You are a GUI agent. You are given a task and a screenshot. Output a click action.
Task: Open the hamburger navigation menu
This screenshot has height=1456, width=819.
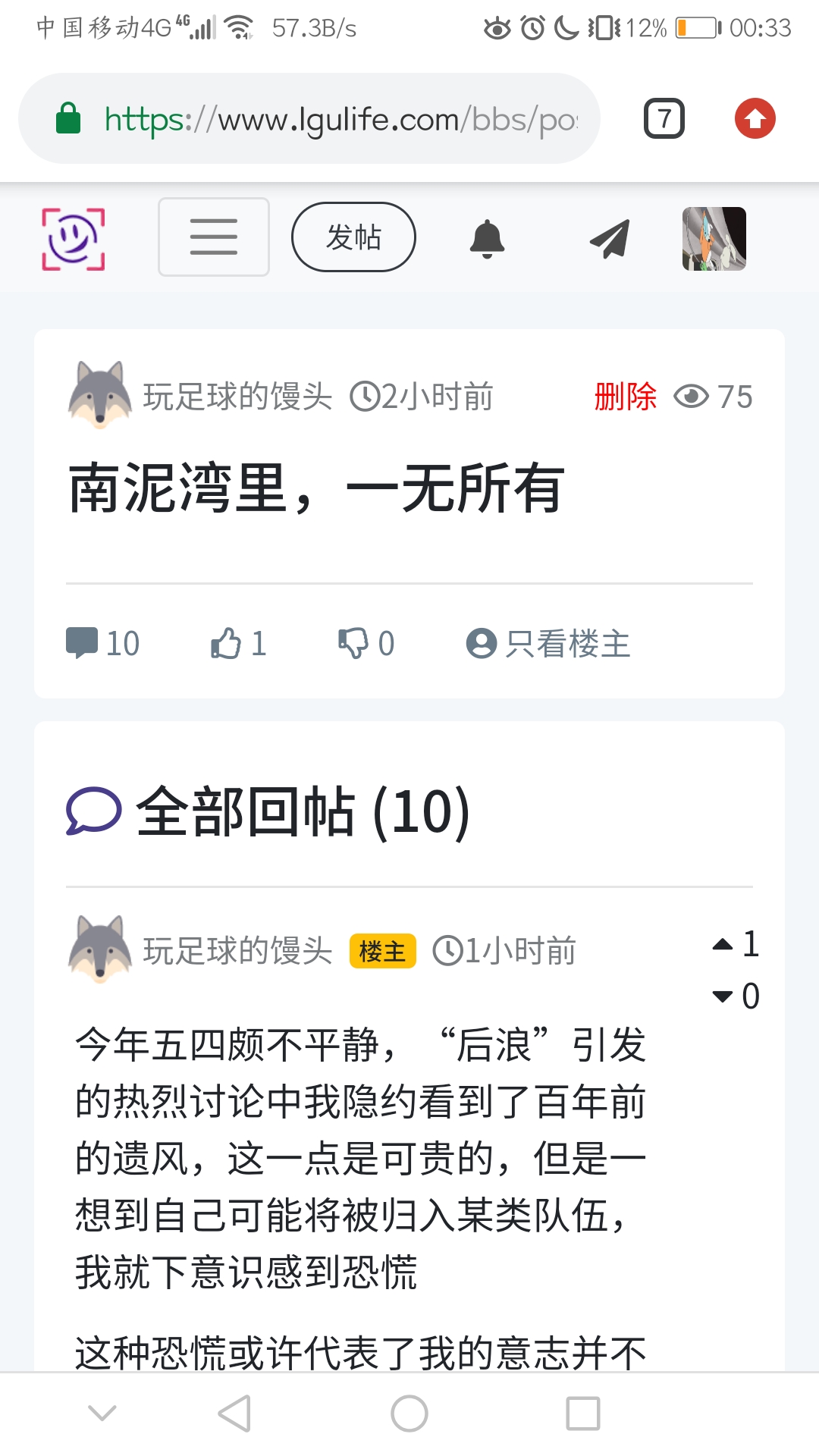click(x=214, y=237)
